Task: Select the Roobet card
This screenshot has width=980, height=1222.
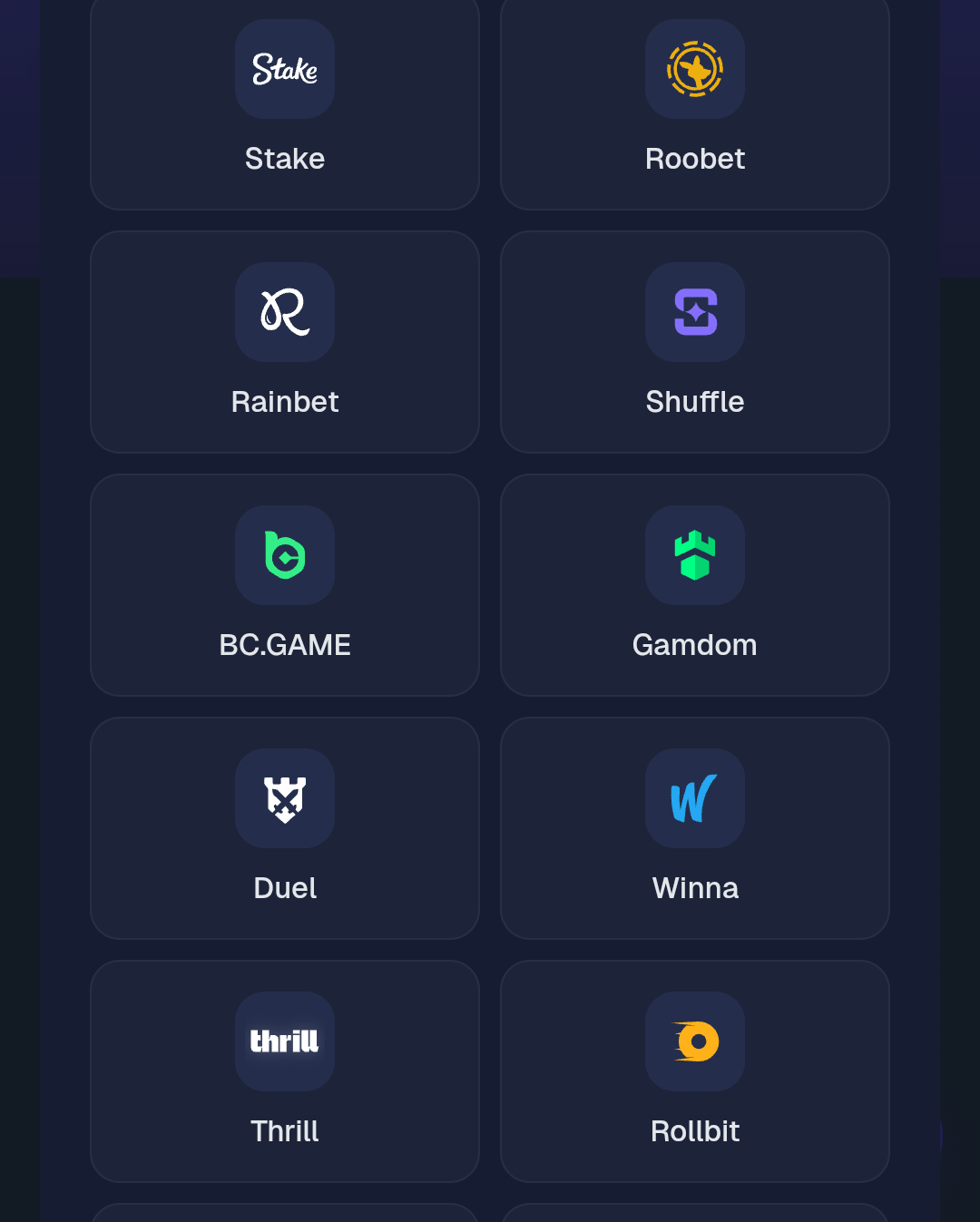Action: 695,104
